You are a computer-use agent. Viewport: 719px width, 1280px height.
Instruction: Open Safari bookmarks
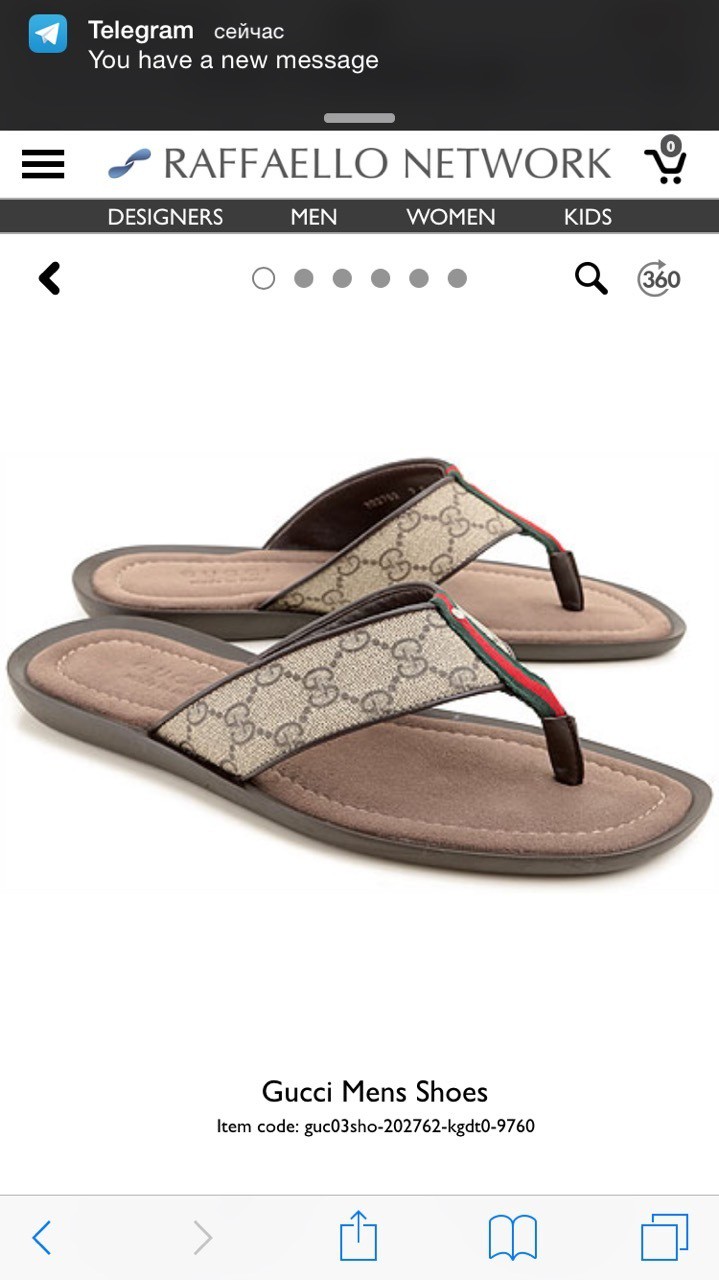pos(512,1238)
